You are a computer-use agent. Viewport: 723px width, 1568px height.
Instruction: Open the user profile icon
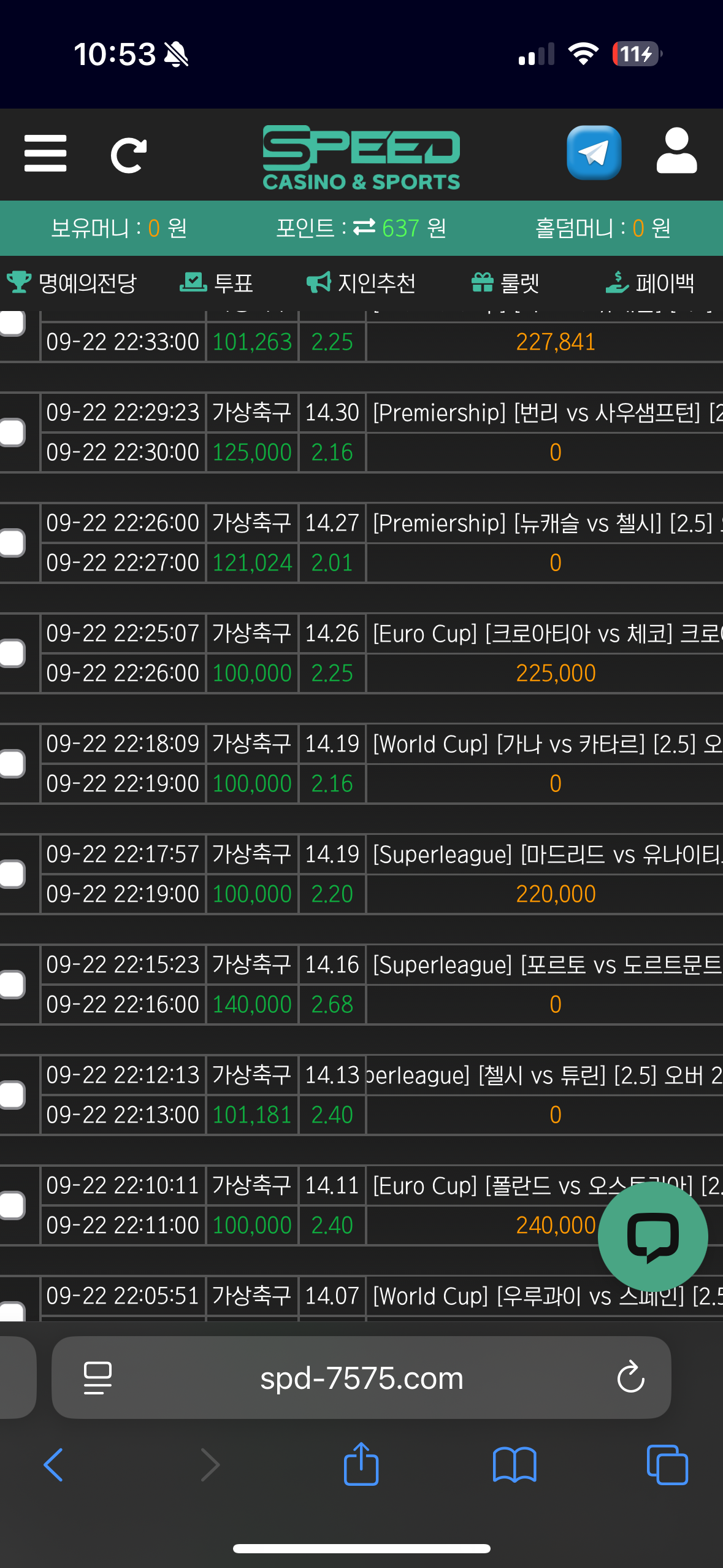pyautogui.click(x=676, y=152)
